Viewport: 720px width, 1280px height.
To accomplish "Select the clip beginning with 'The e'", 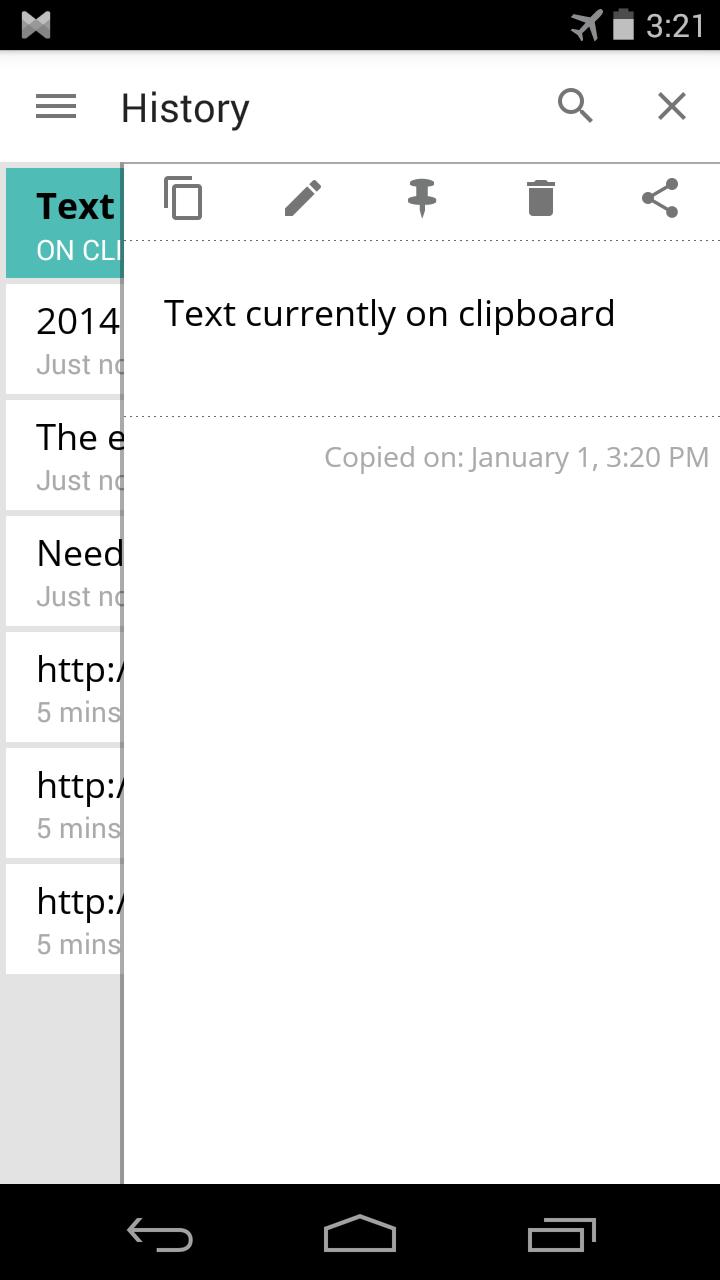I will pos(60,455).
